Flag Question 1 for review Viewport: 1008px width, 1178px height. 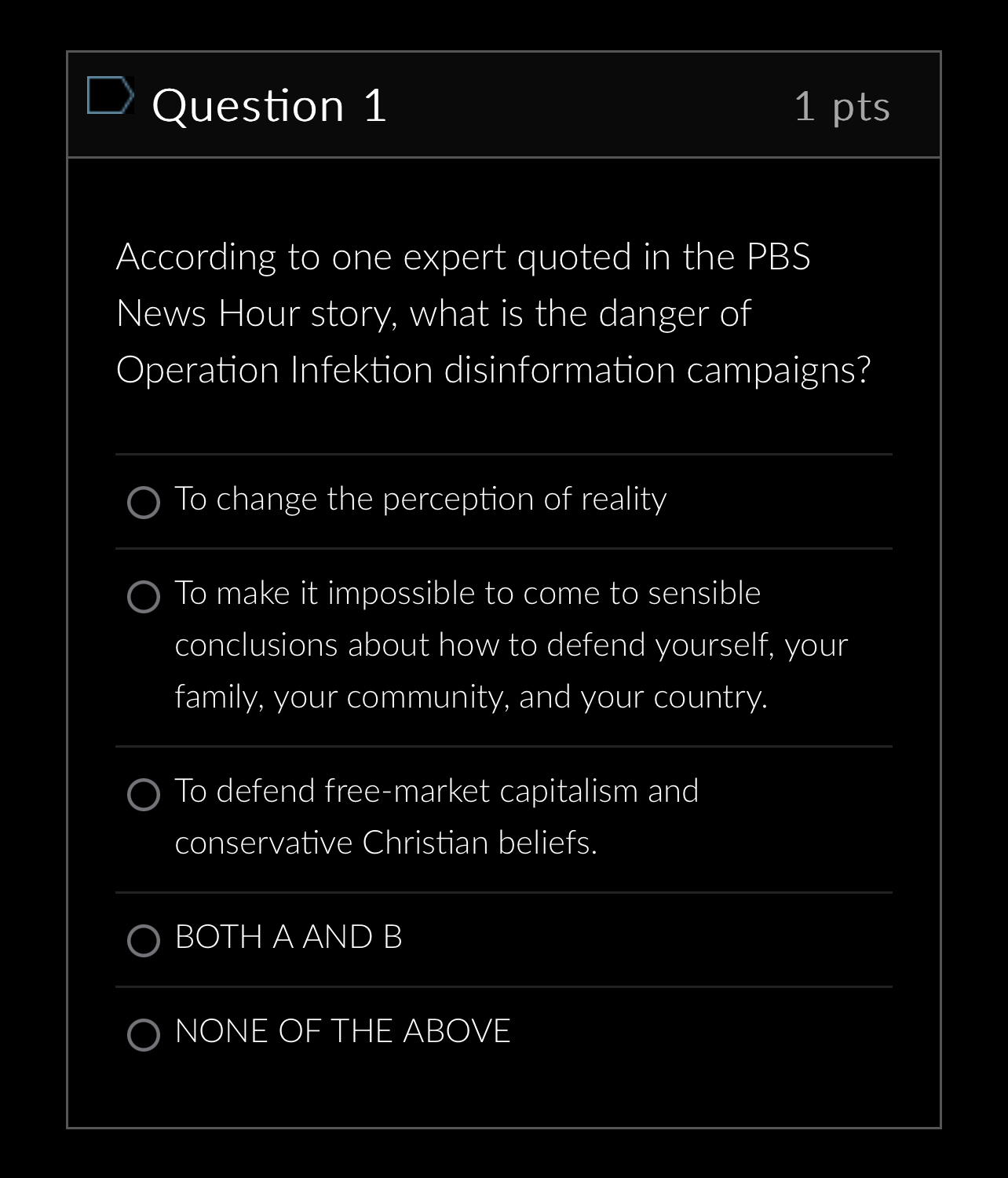tap(109, 96)
